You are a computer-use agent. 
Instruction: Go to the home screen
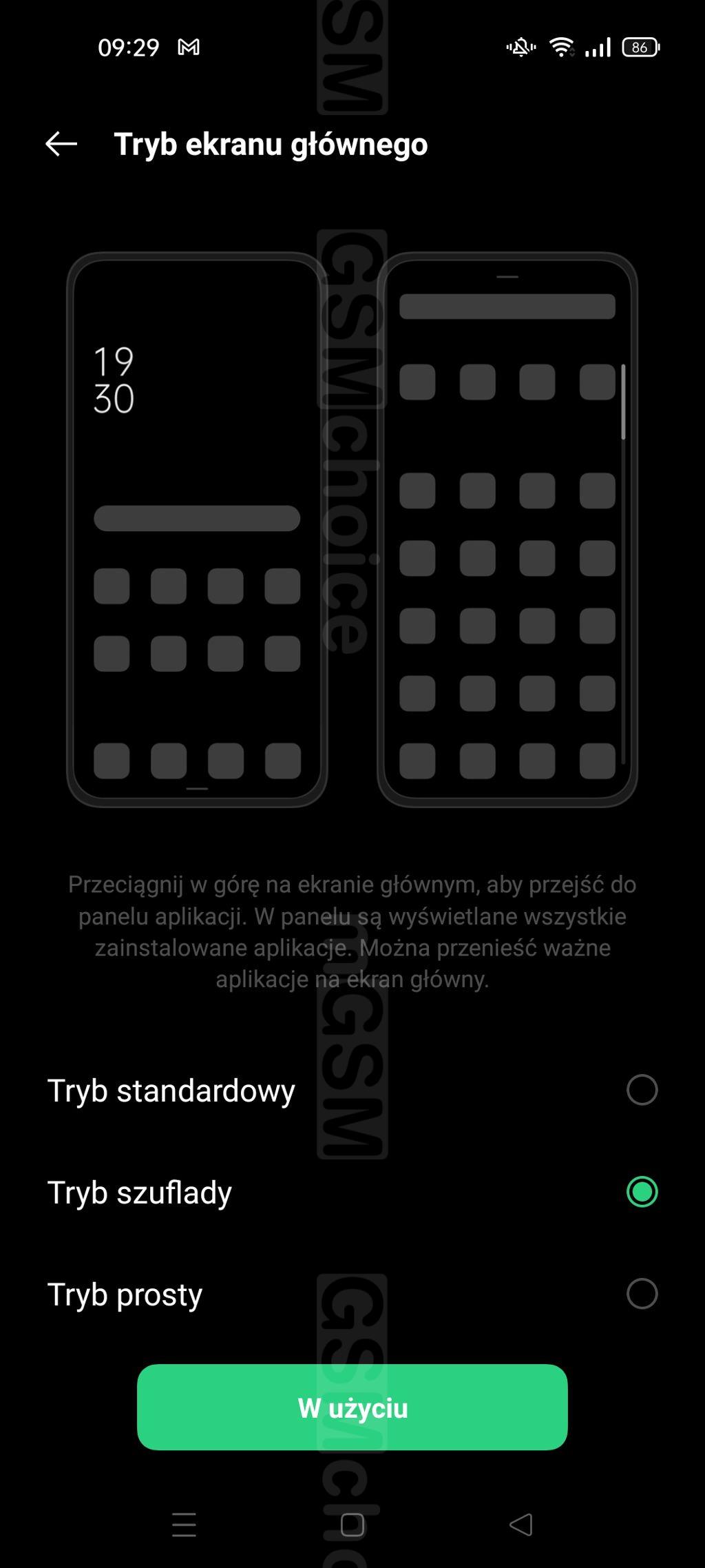pyautogui.click(x=352, y=1525)
